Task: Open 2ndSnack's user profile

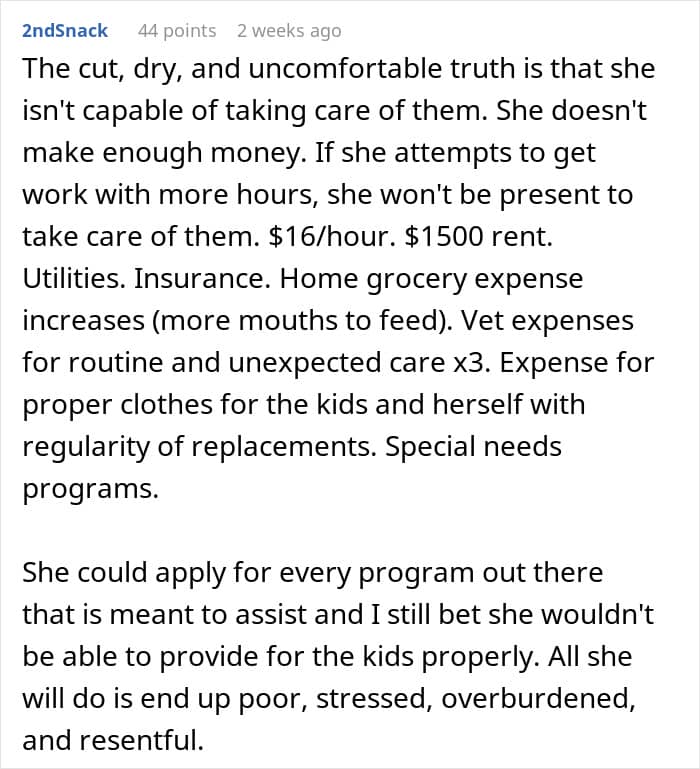Action: pos(65,30)
